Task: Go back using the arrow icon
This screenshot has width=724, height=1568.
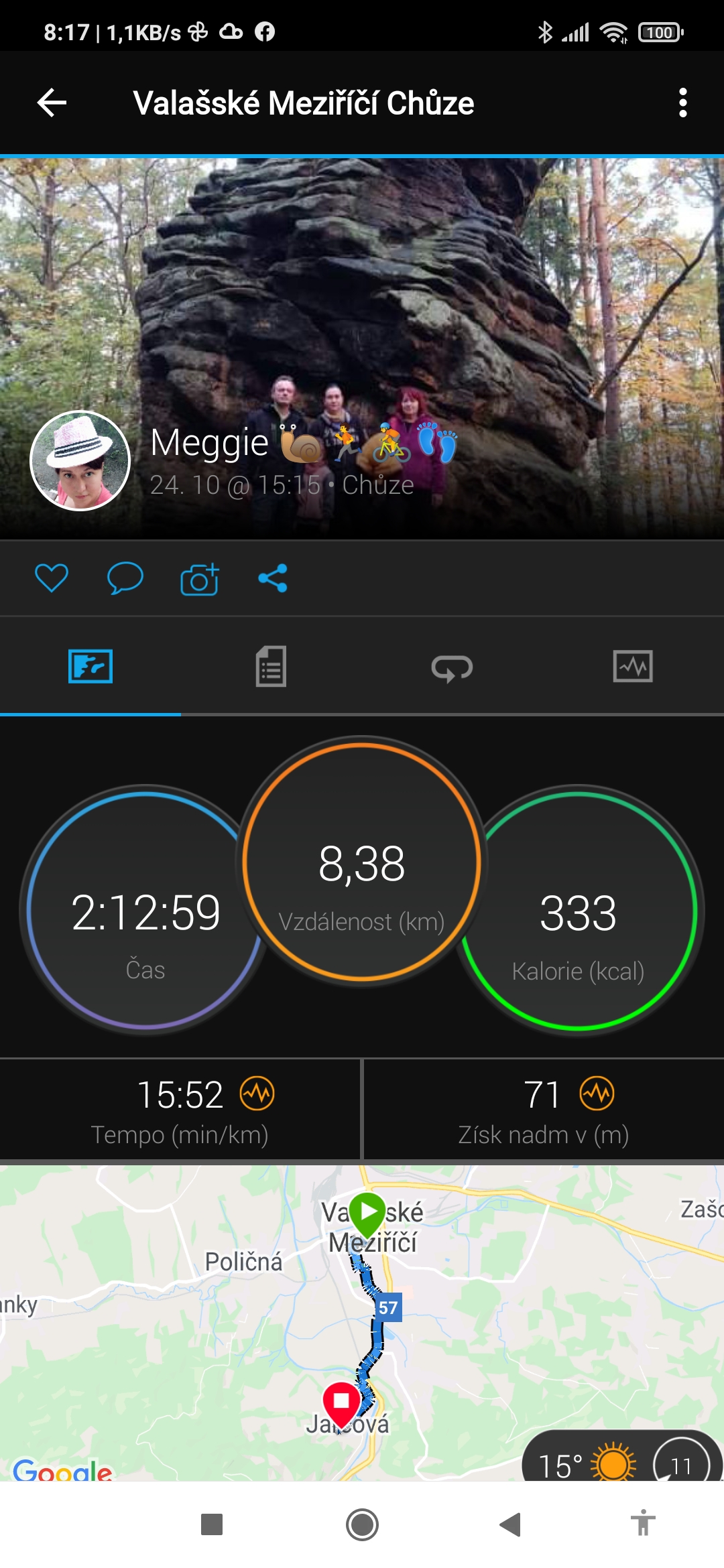Action: pos(52,103)
